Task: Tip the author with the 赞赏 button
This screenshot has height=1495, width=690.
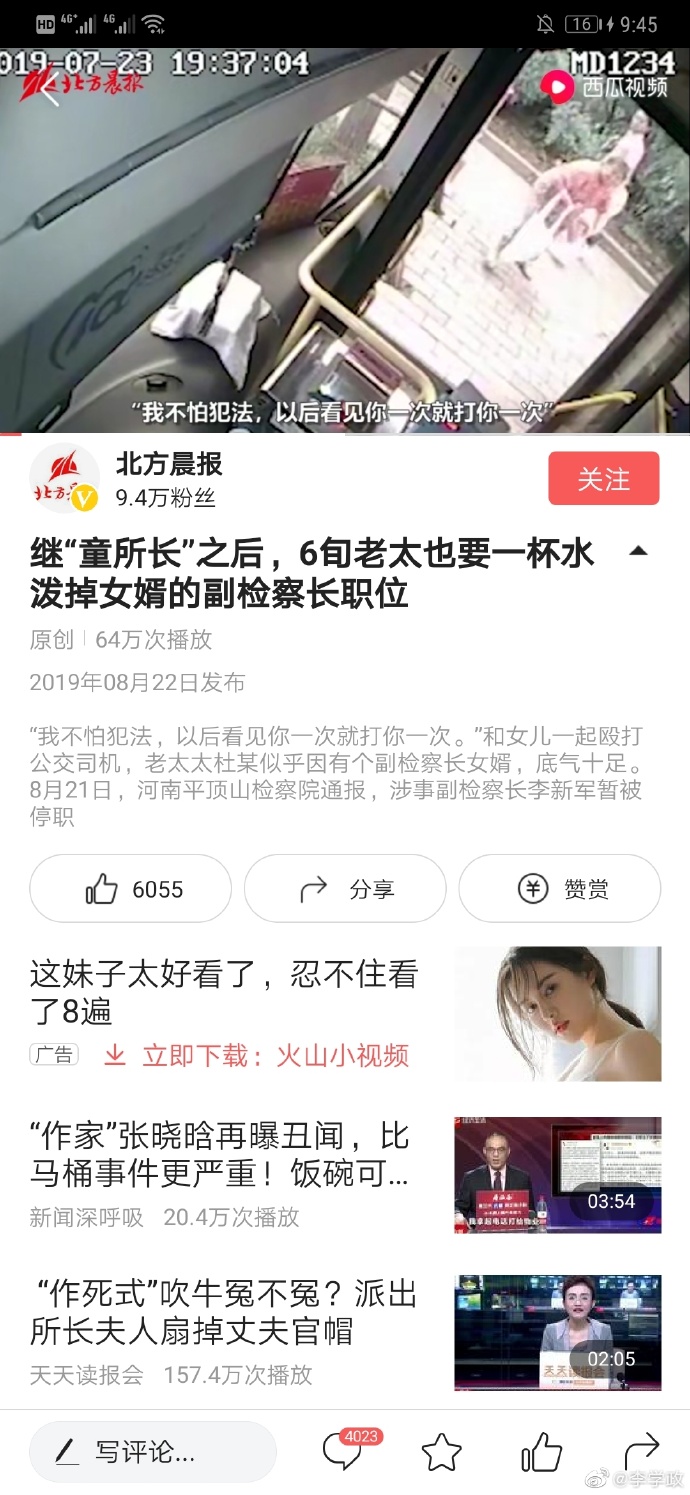Action: [x=559, y=889]
